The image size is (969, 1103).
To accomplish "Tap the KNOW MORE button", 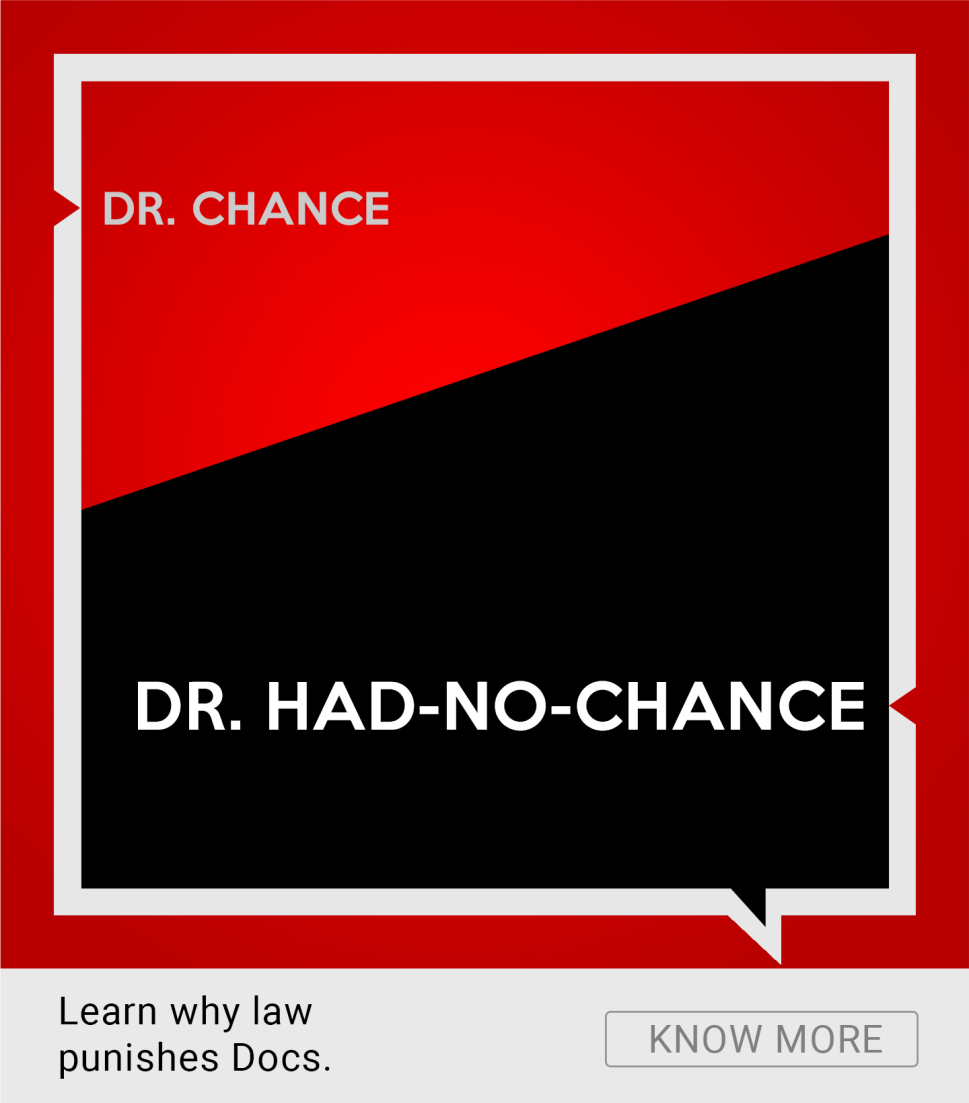I will [x=761, y=1039].
